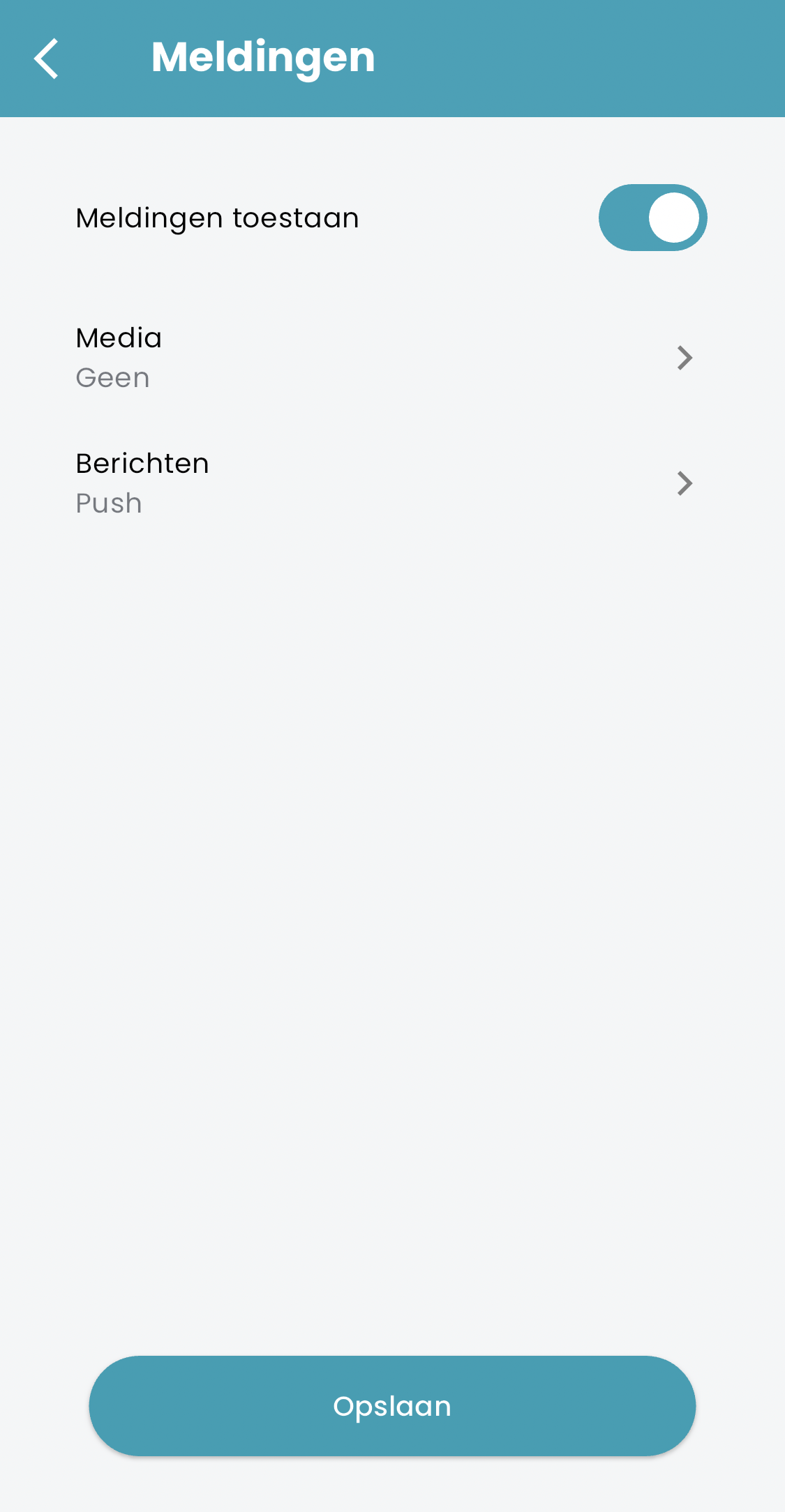Open the Media notification settings
The width and height of the screenshot is (785, 1512).
392,358
